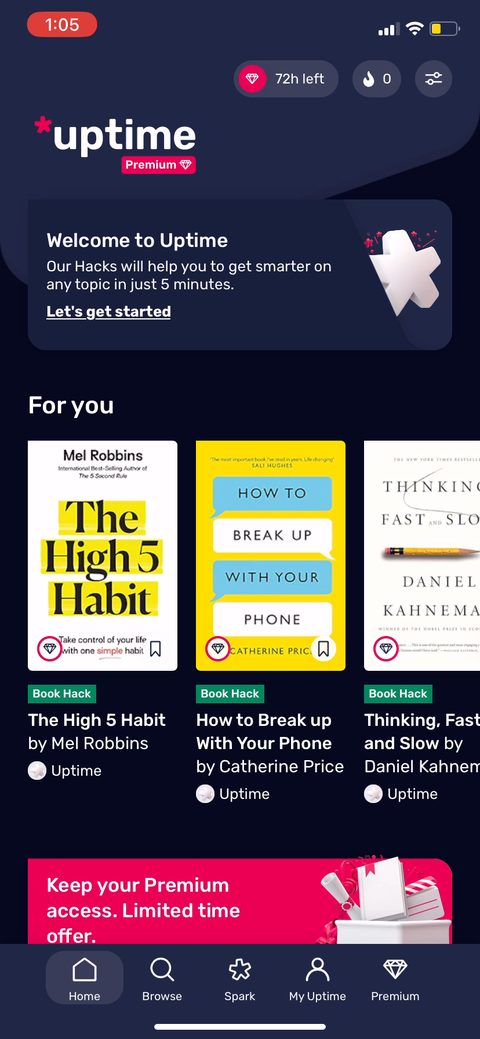Switch to the Browse tab

coord(162,978)
